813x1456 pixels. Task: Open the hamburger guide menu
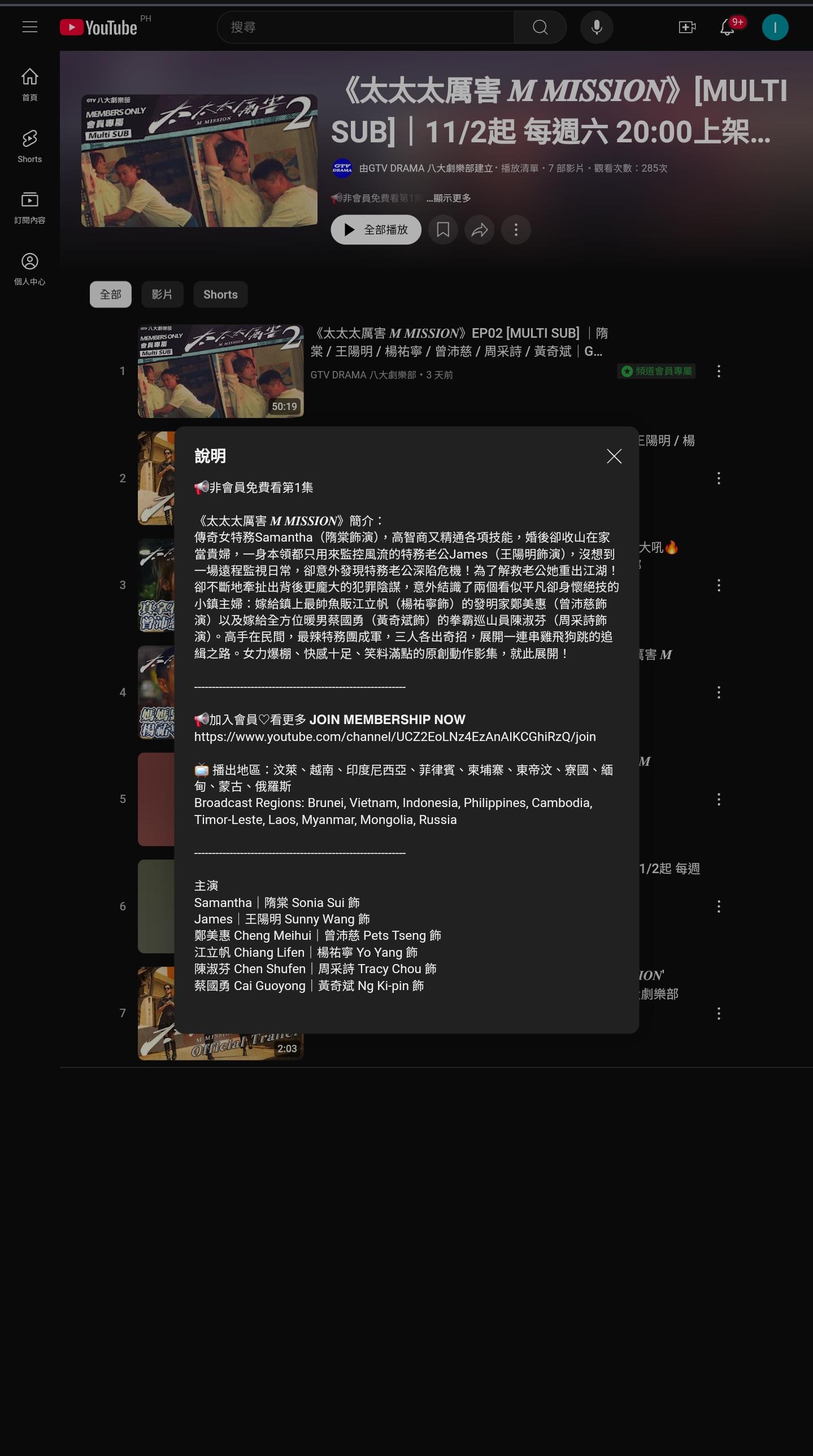tap(30, 27)
